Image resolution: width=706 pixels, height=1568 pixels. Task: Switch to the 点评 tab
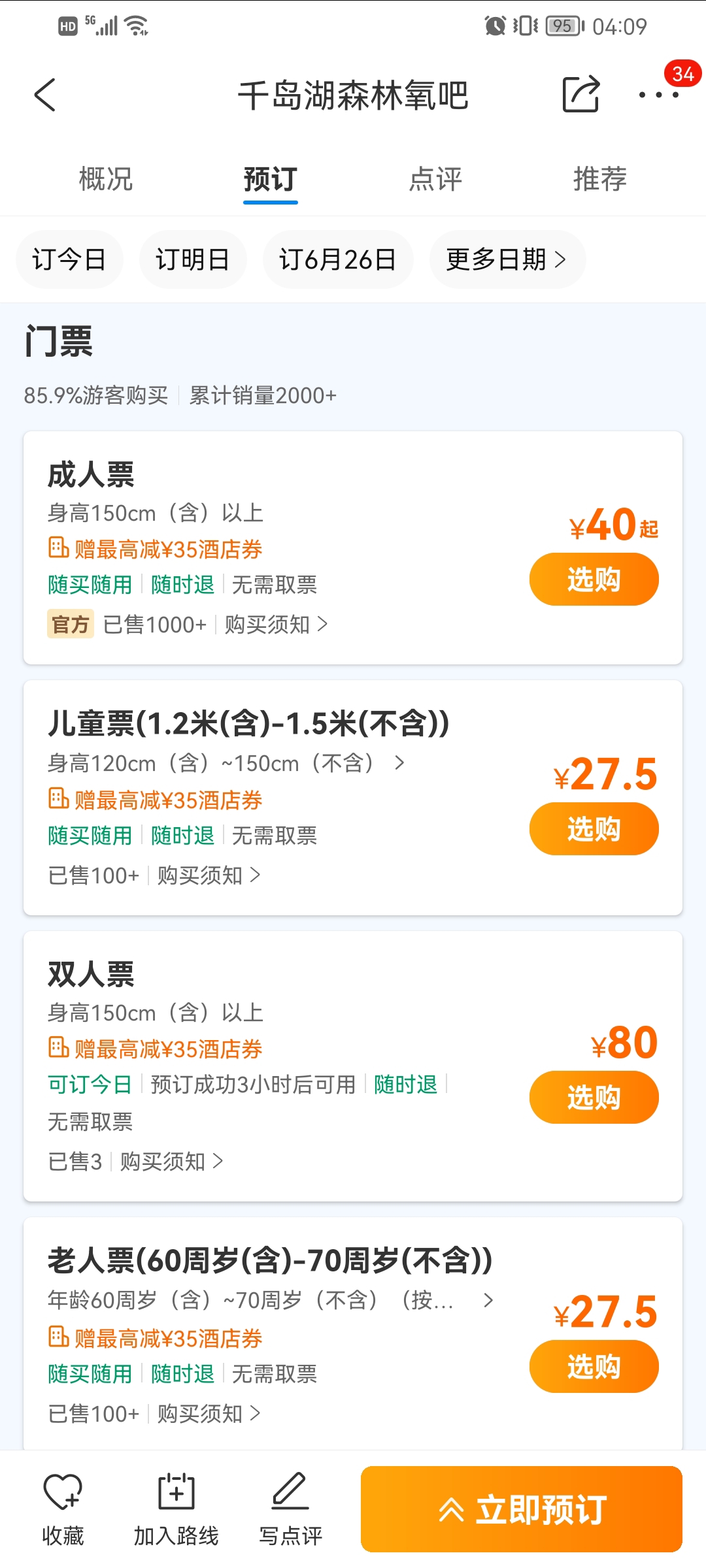pos(435,179)
